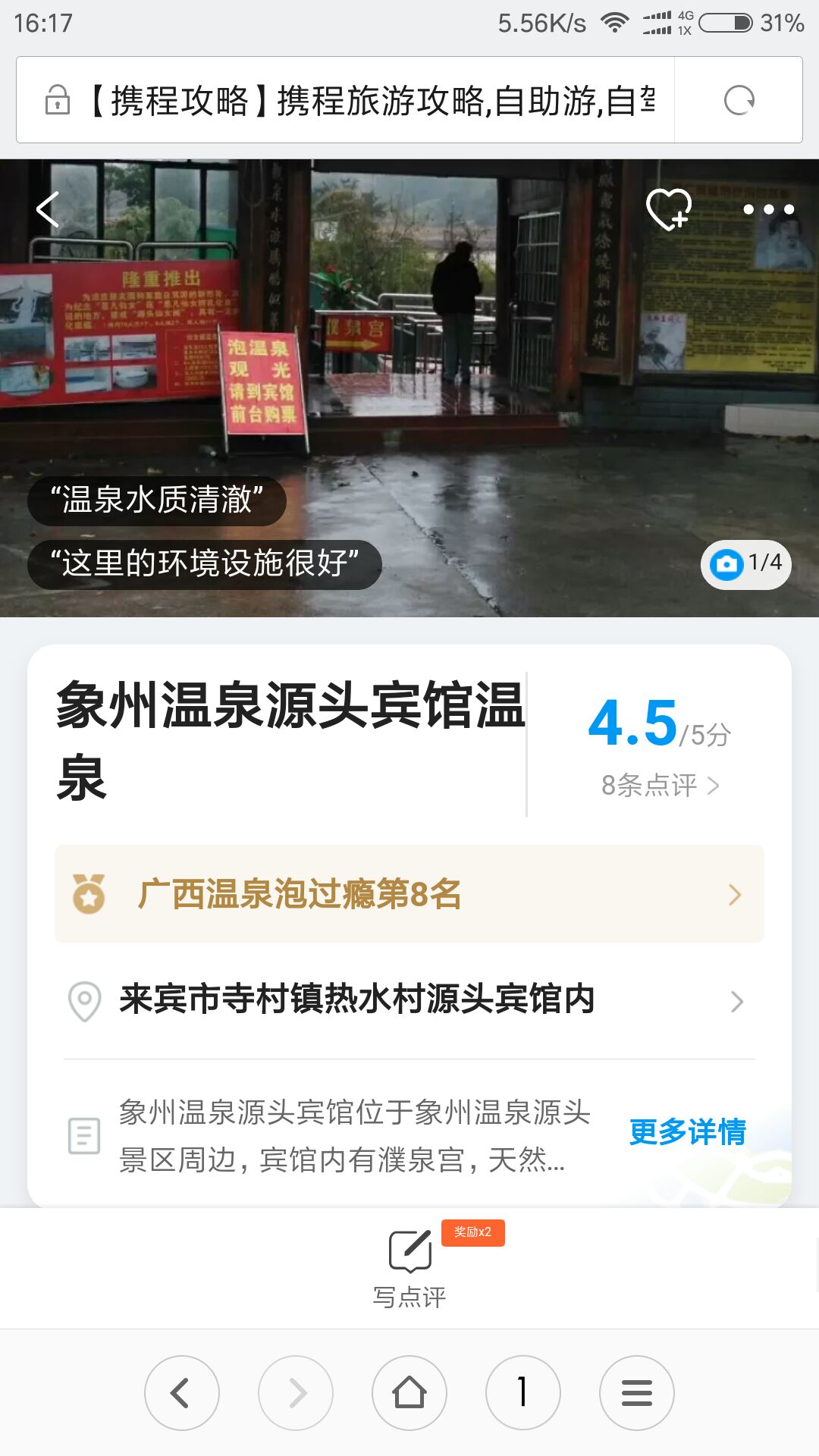Navigate back in the browser toolbar
This screenshot has height=1456, width=819.
click(182, 1393)
